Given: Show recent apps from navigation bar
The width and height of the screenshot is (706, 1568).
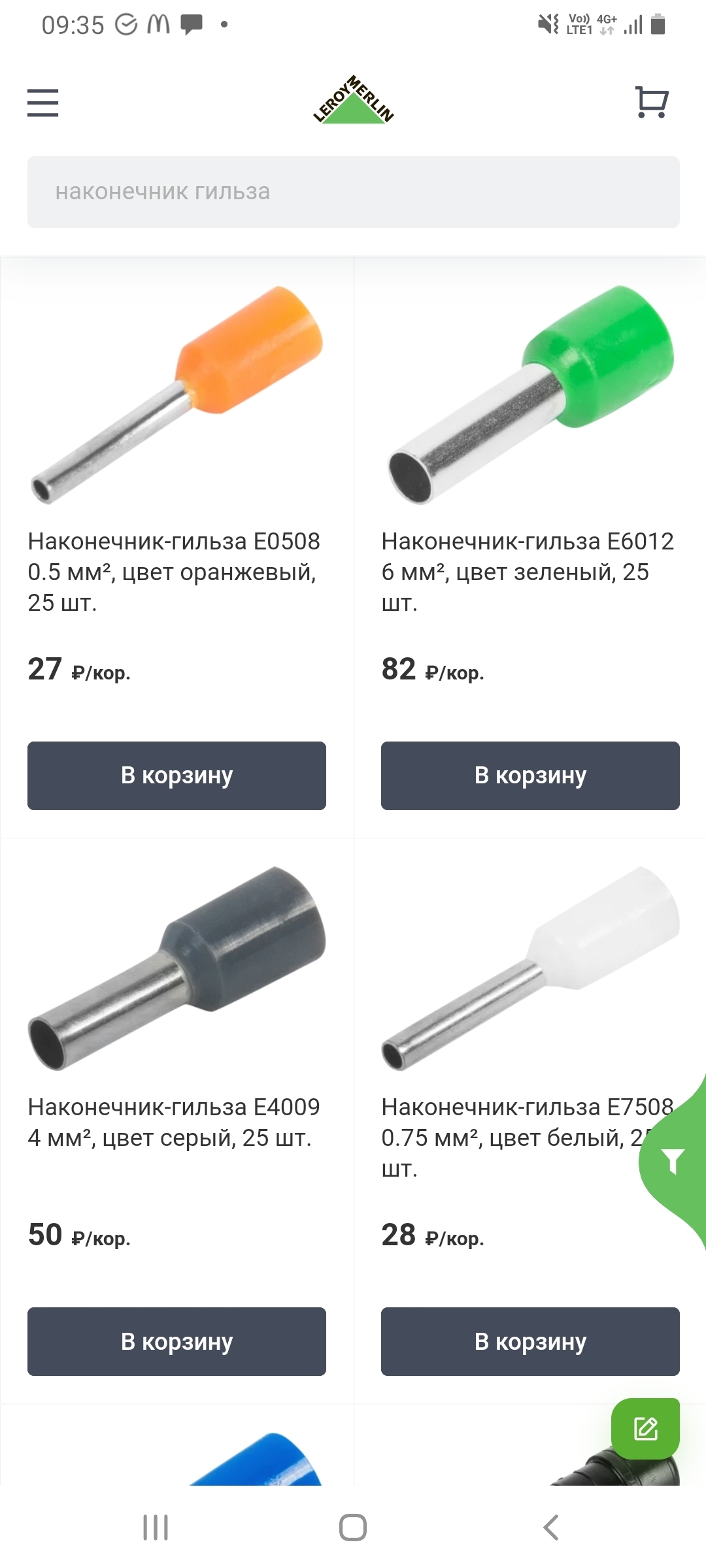Looking at the screenshot, I should [x=156, y=1527].
